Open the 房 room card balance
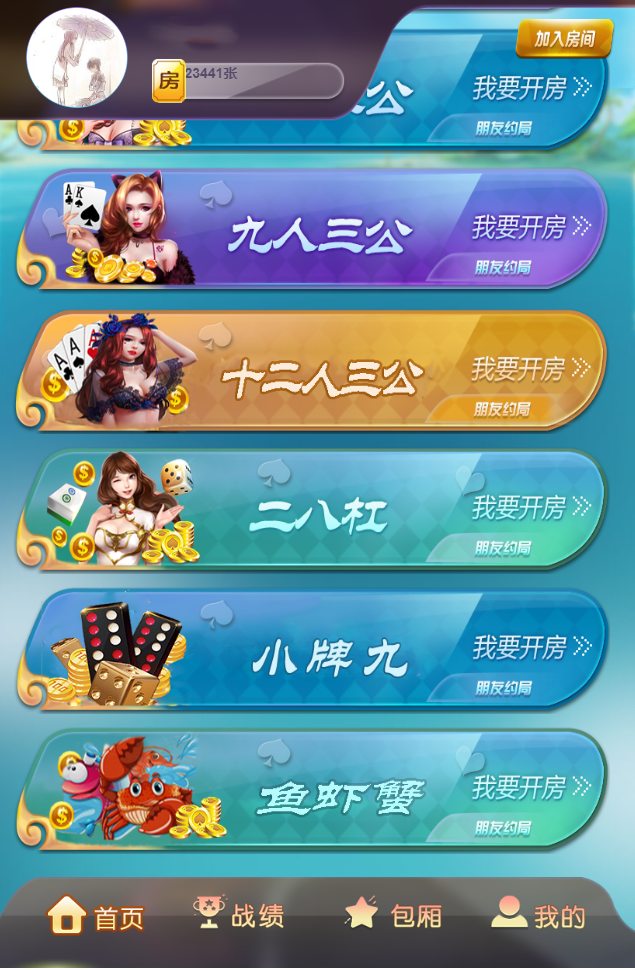 pyautogui.click(x=247, y=80)
